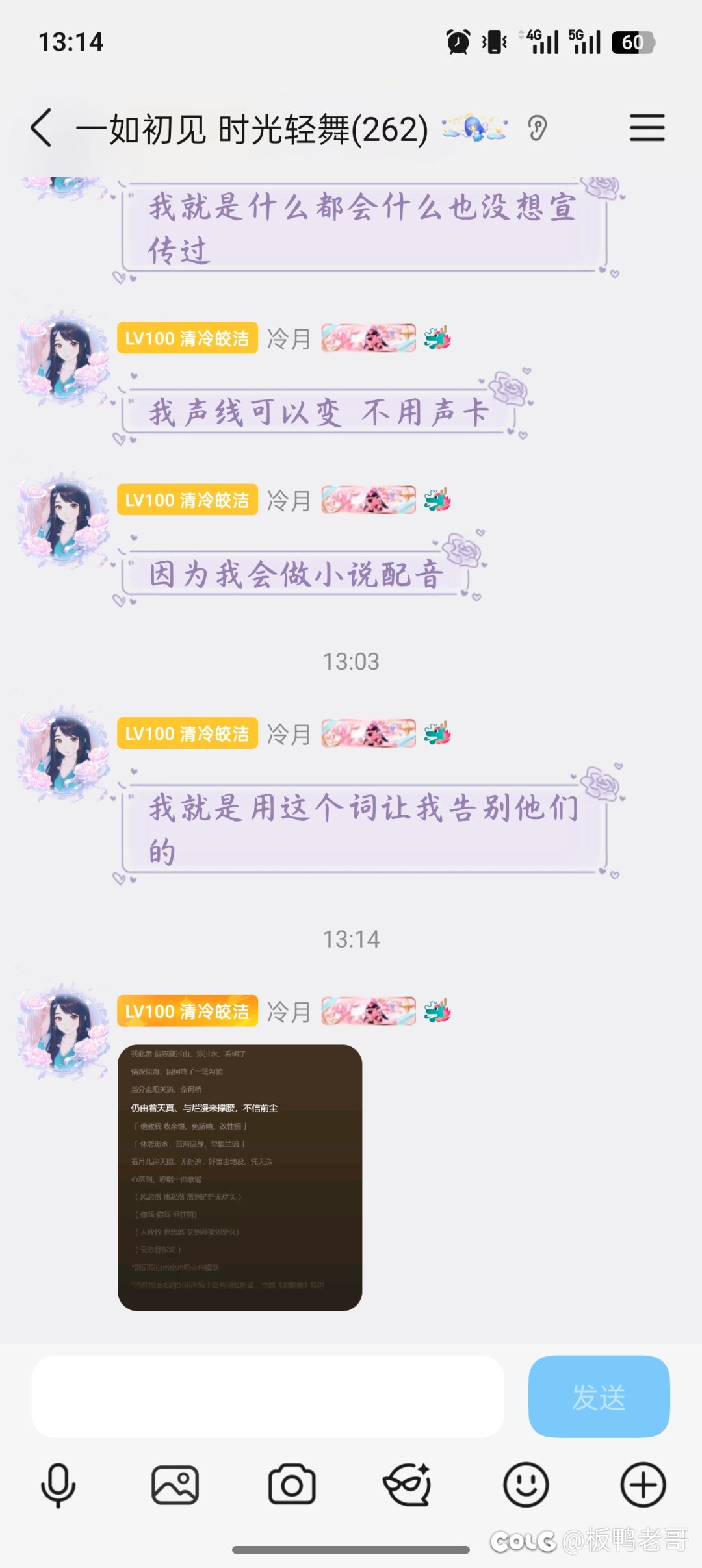Tap the message 因为我会做小说配音
The image size is (702, 1568).
(x=297, y=575)
